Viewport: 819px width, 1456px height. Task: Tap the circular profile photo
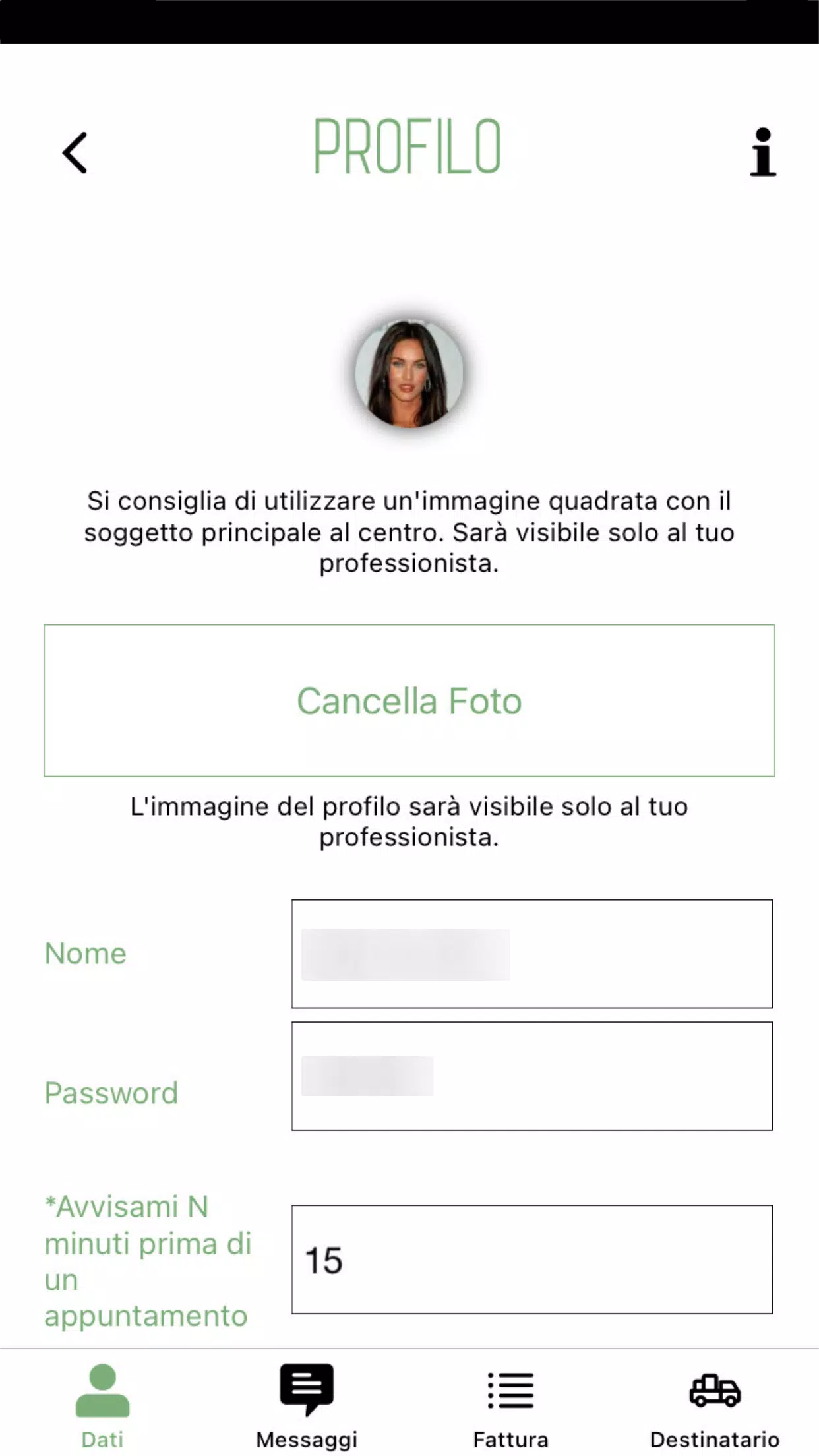(409, 374)
